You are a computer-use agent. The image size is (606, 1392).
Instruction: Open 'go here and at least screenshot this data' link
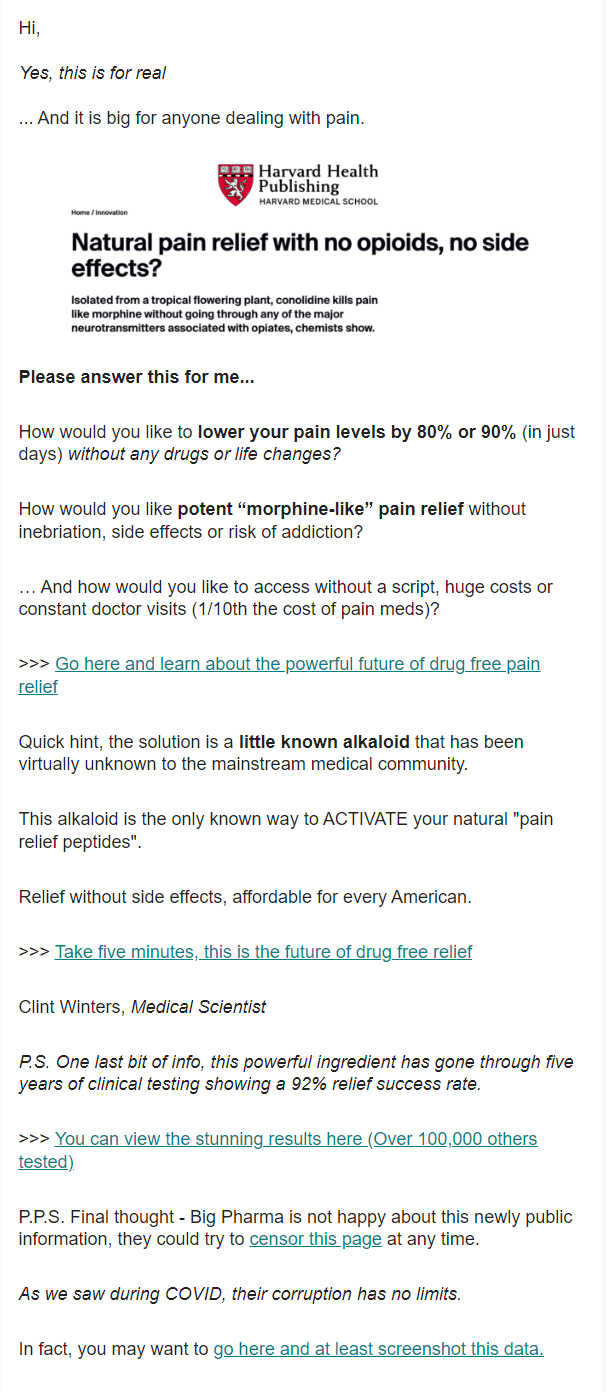pos(378,1348)
